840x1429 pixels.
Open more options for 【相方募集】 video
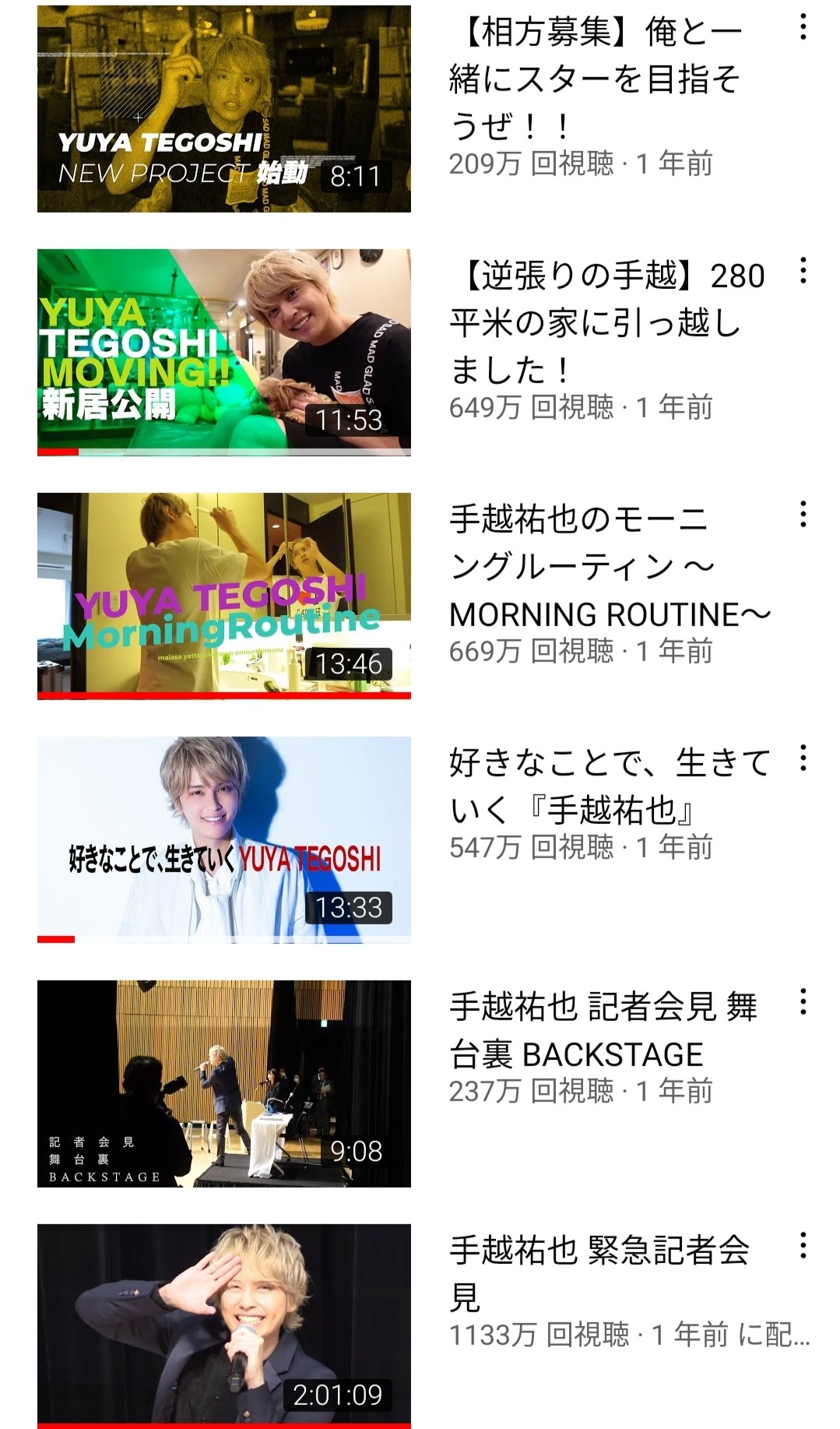(x=803, y=28)
